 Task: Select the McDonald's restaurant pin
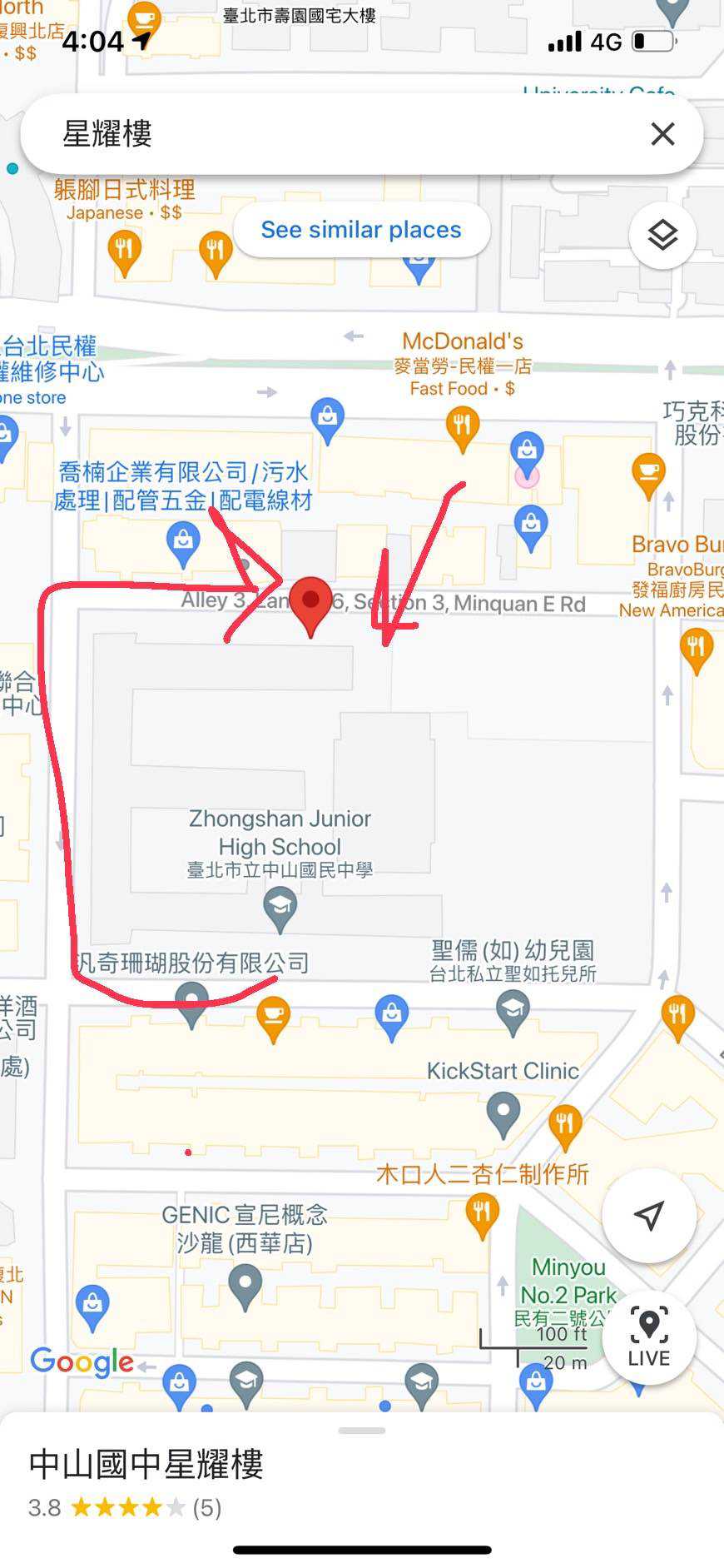tap(462, 426)
